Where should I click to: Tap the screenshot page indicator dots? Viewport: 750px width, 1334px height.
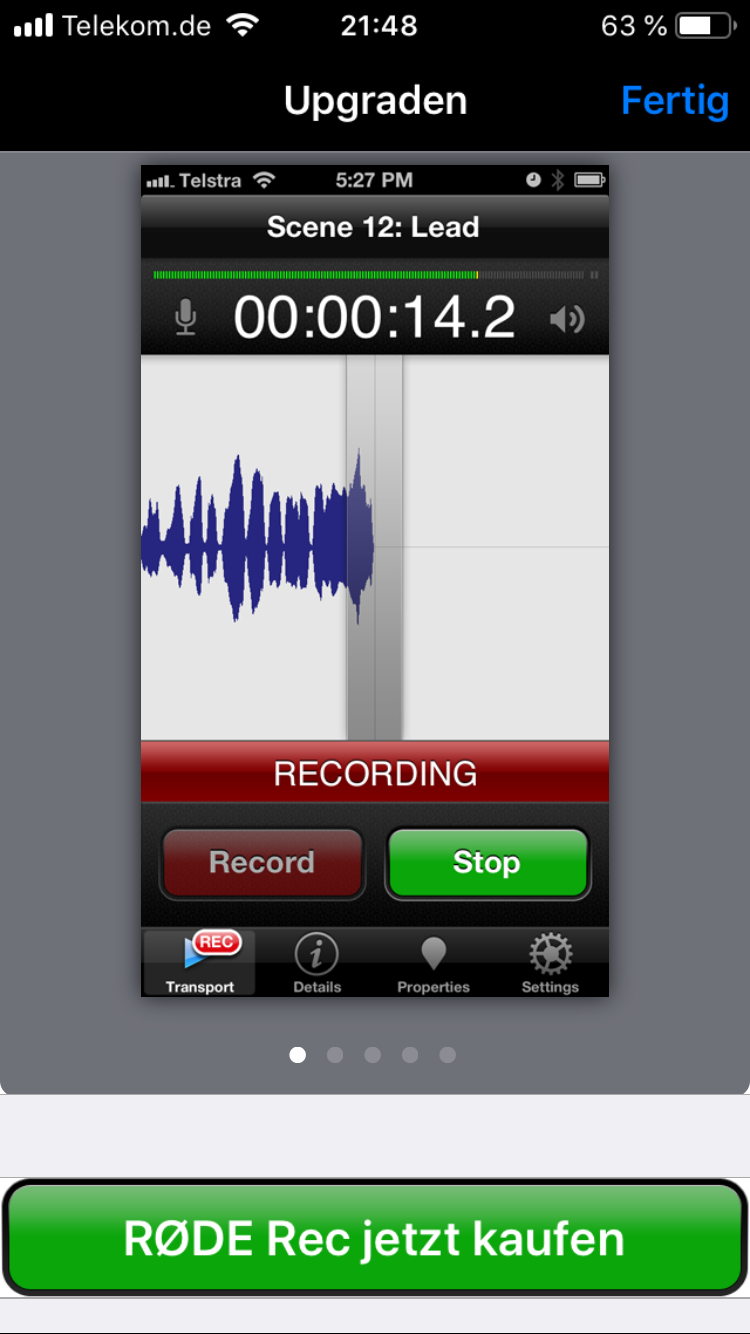point(372,1055)
